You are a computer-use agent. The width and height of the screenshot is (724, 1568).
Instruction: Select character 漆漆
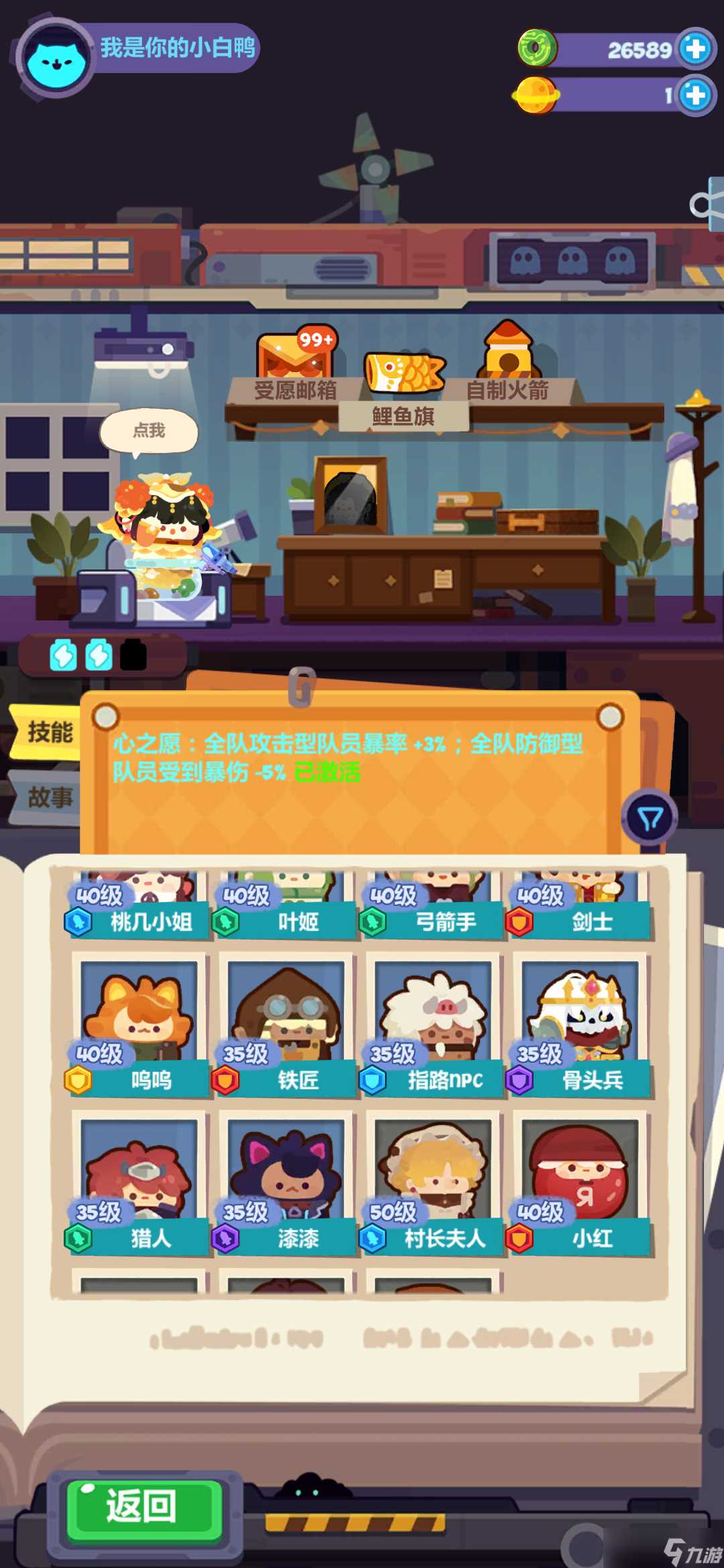(286, 1183)
